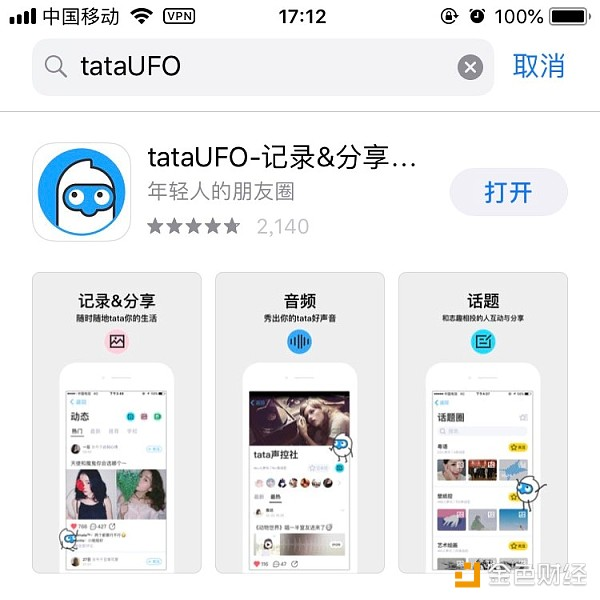Cancel the search with 取消
The height and width of the screenshot is (600, 600).
tap(539, 66)
